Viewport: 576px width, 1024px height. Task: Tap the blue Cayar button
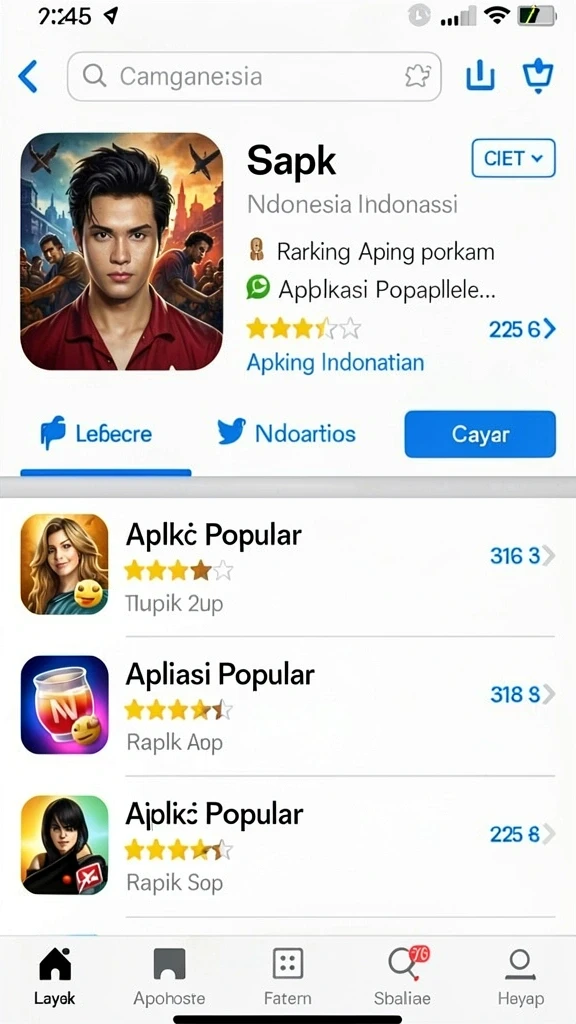click(480, 434)
